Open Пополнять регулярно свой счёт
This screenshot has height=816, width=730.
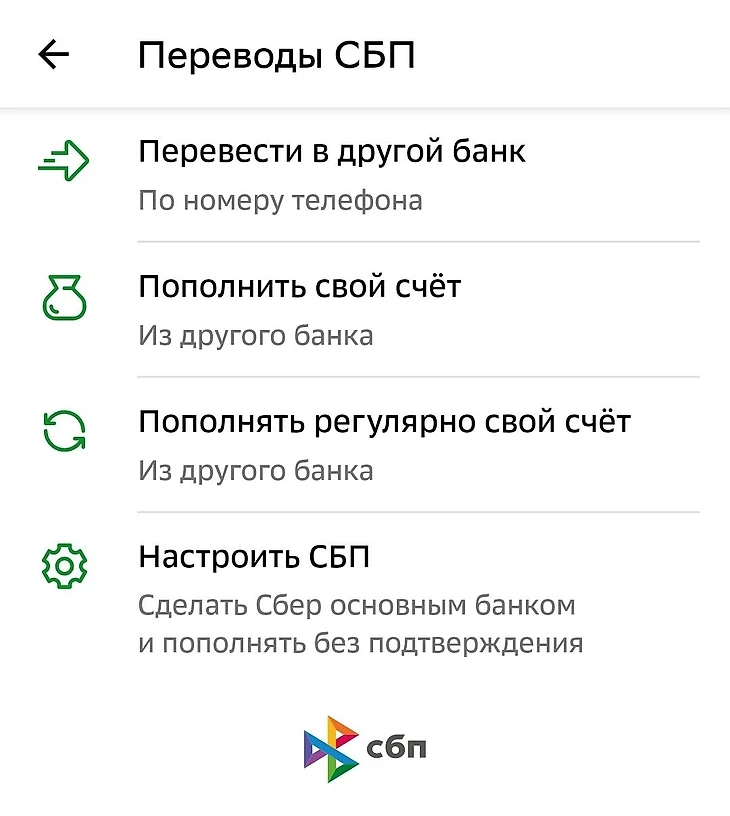[x=384, y=422]
